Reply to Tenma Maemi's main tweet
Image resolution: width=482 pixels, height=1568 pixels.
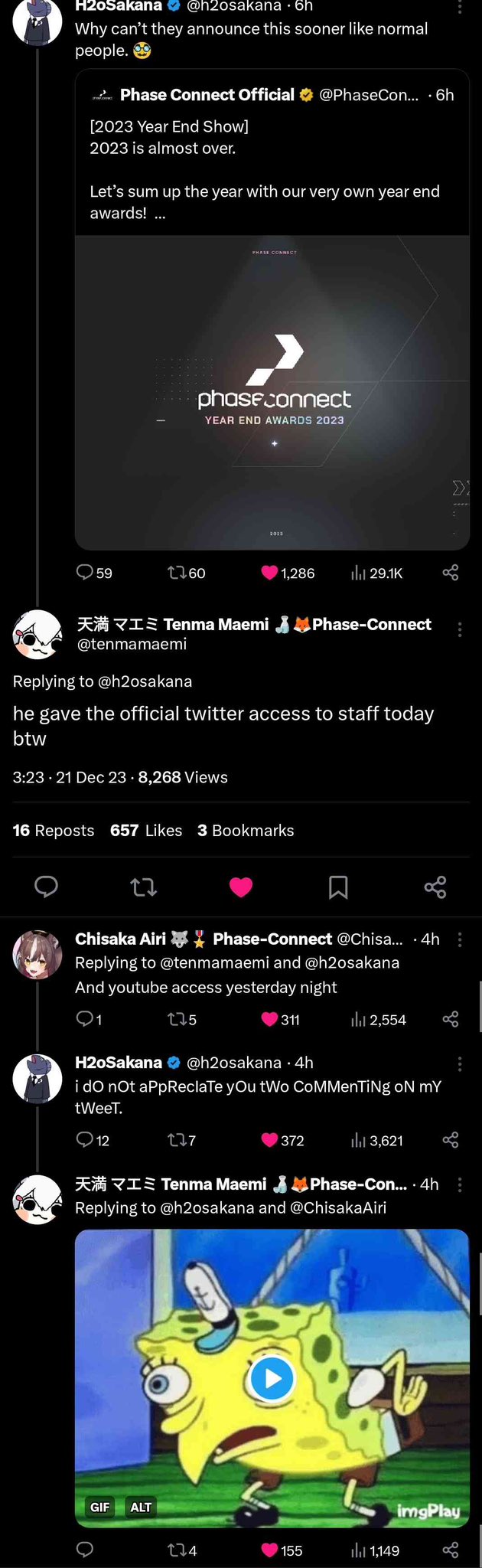point(47,887)
